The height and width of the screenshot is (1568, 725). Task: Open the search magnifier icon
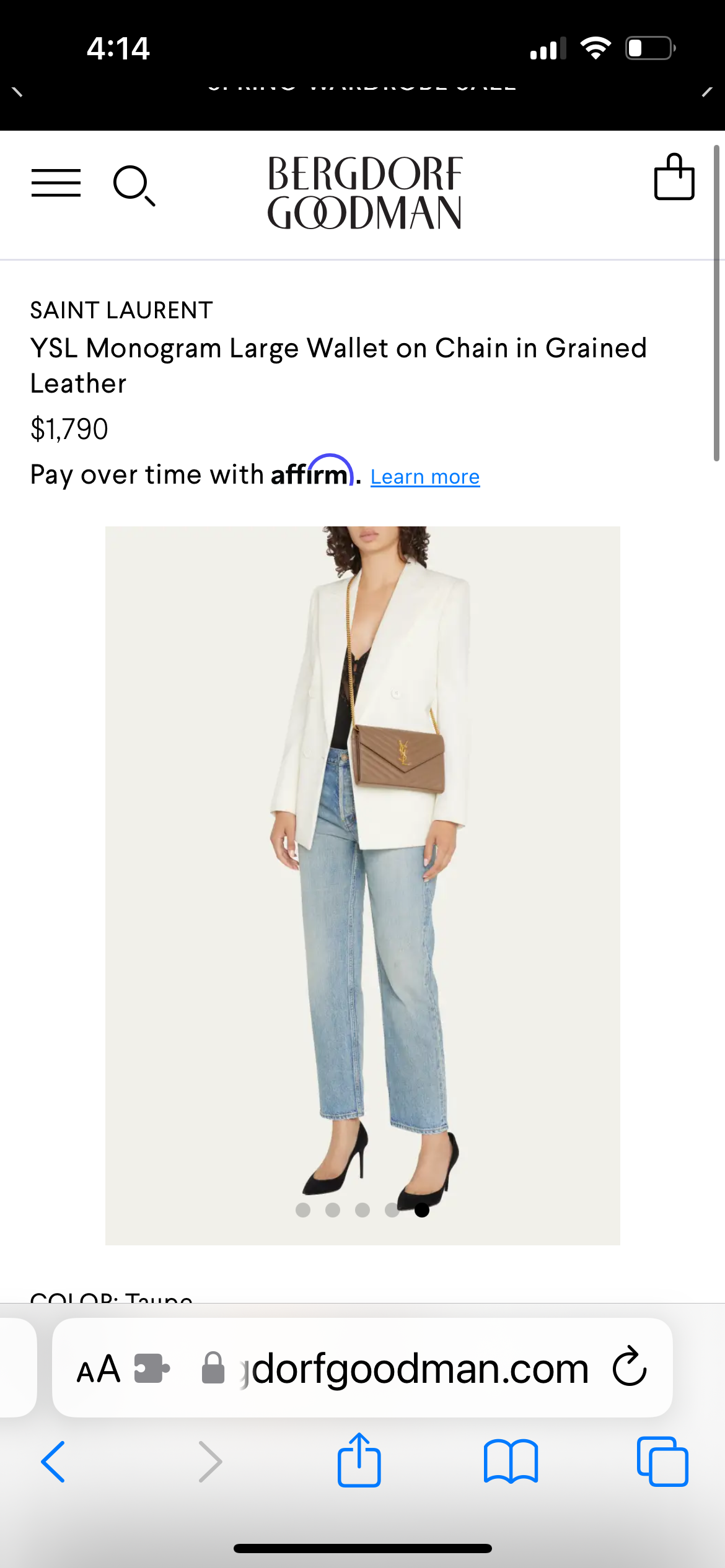click(134, 185)
